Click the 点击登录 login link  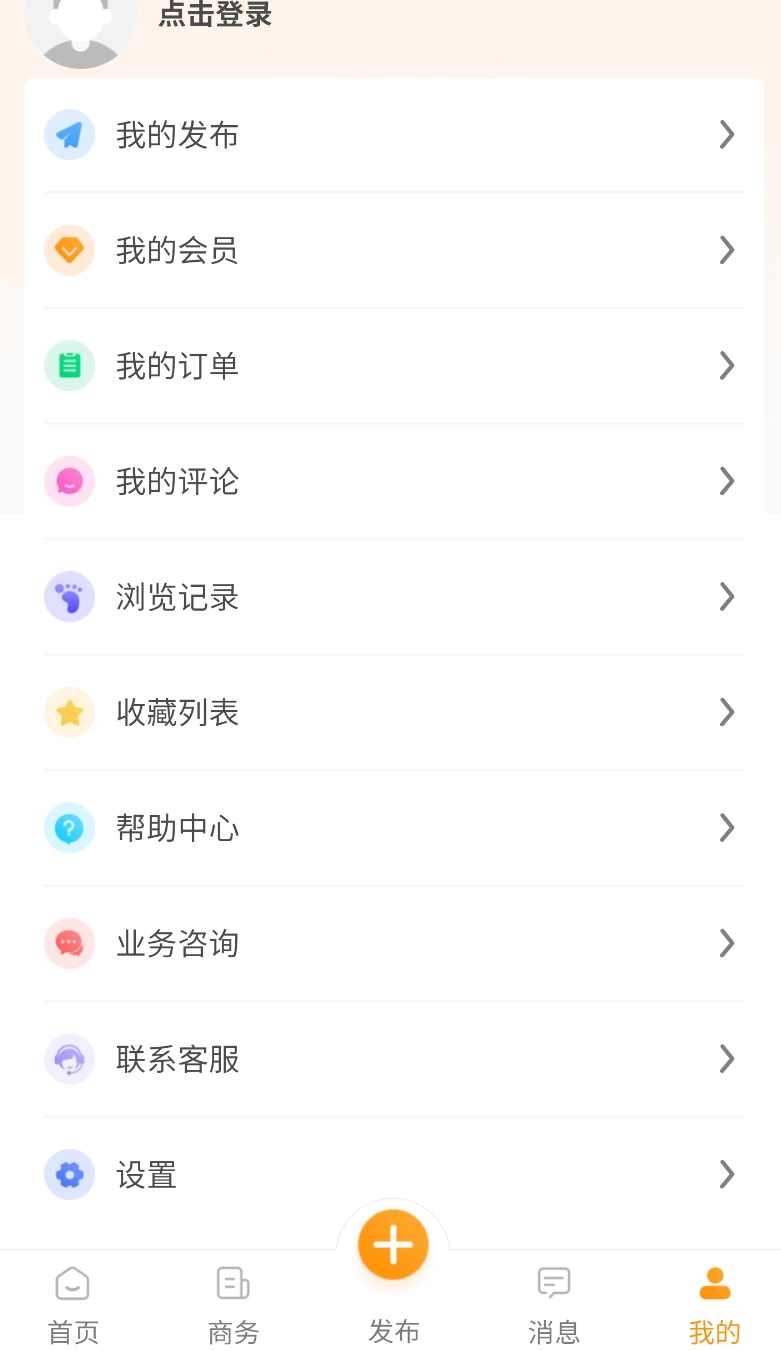[214, 16]
